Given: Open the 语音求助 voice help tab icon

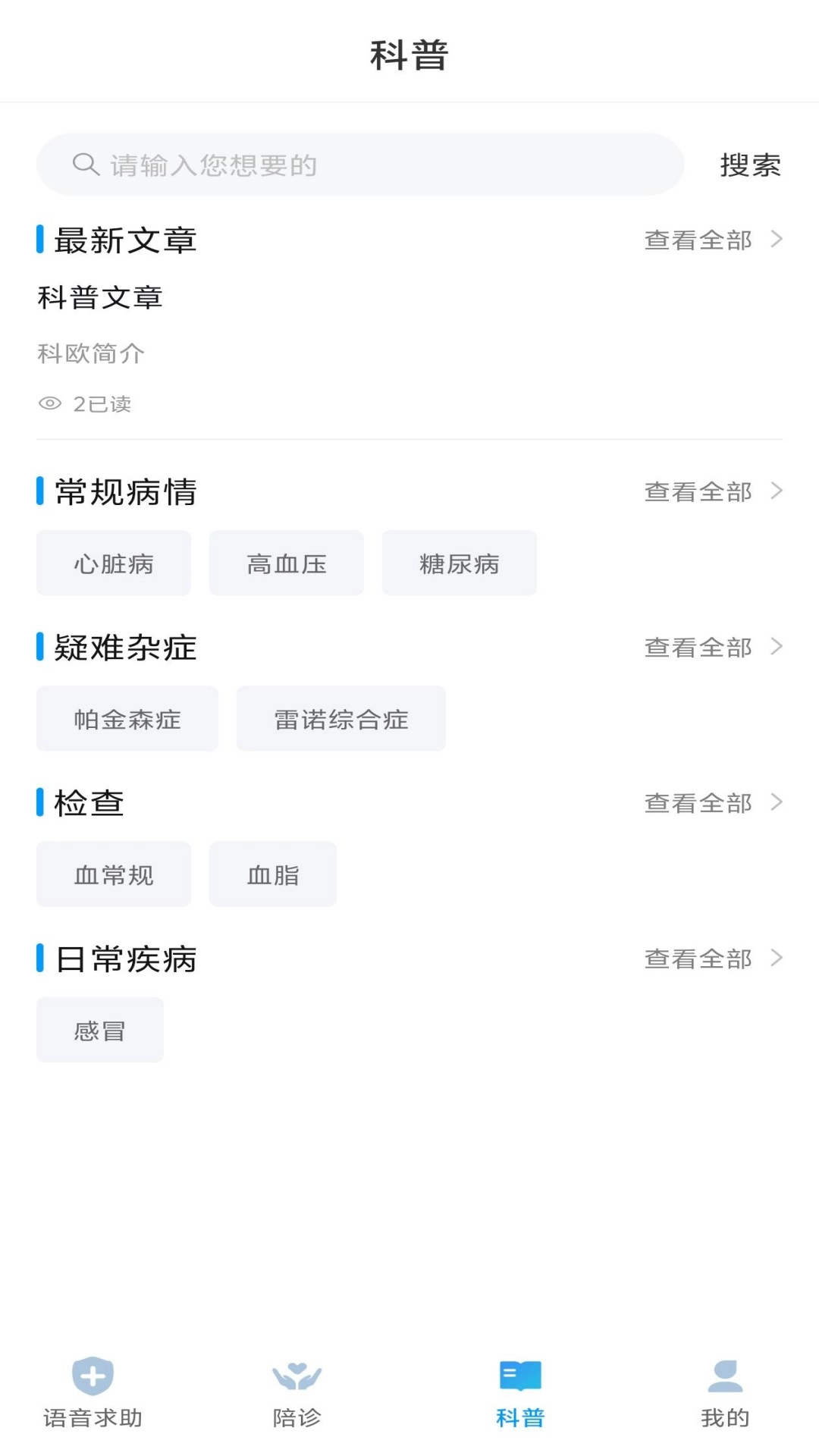Looking at the screenshot, I should click(91, 1376).
